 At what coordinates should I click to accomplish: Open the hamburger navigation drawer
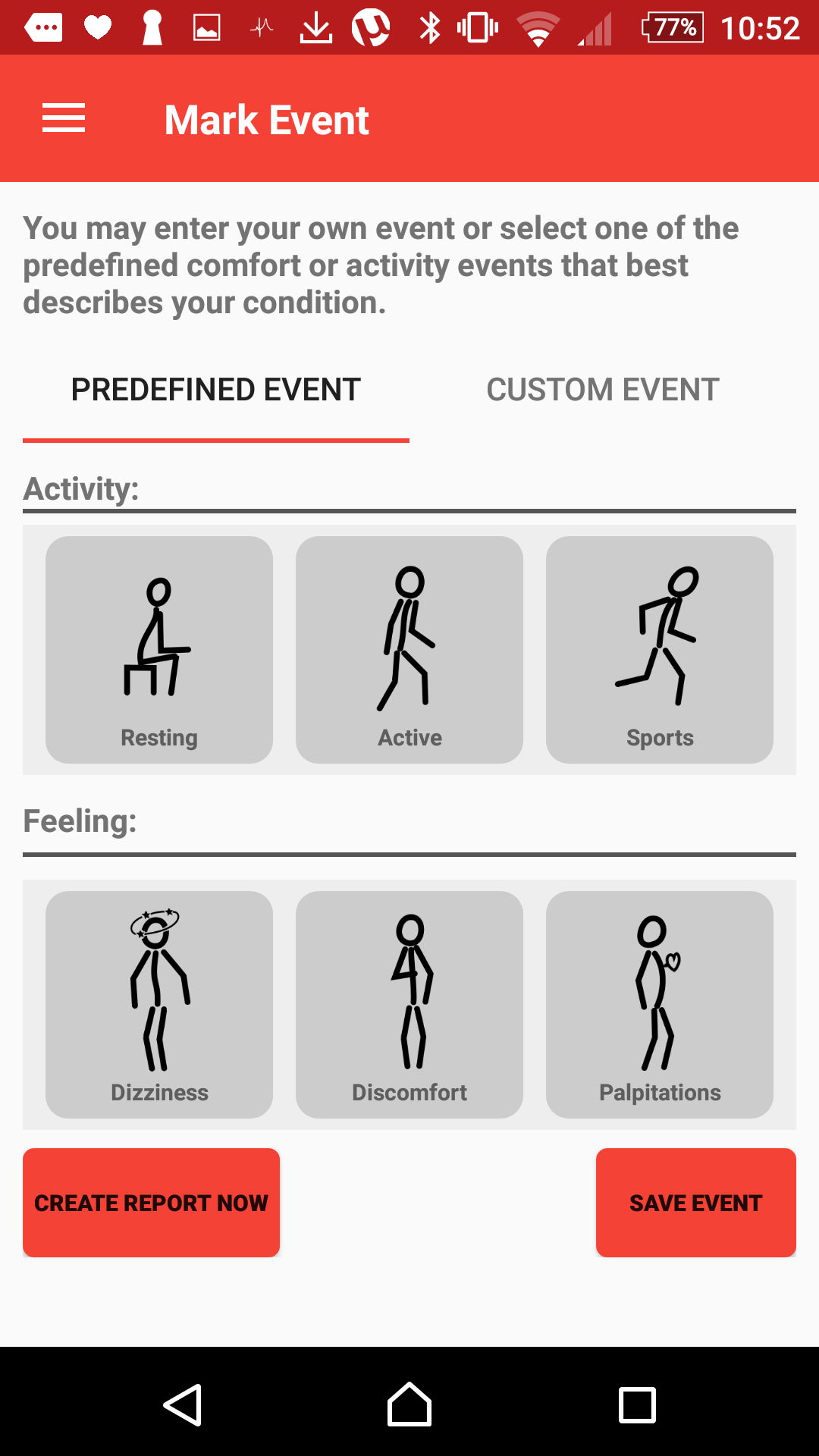64,118
